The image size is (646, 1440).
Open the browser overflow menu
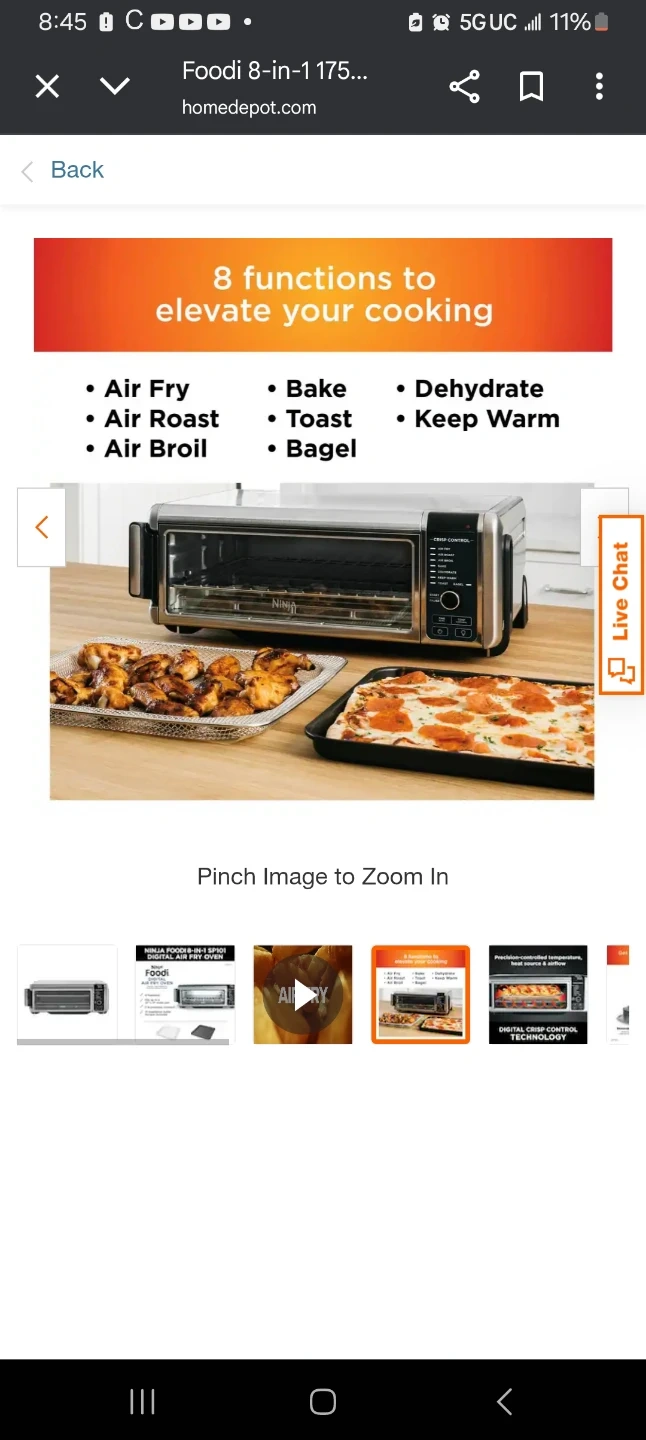599,87
